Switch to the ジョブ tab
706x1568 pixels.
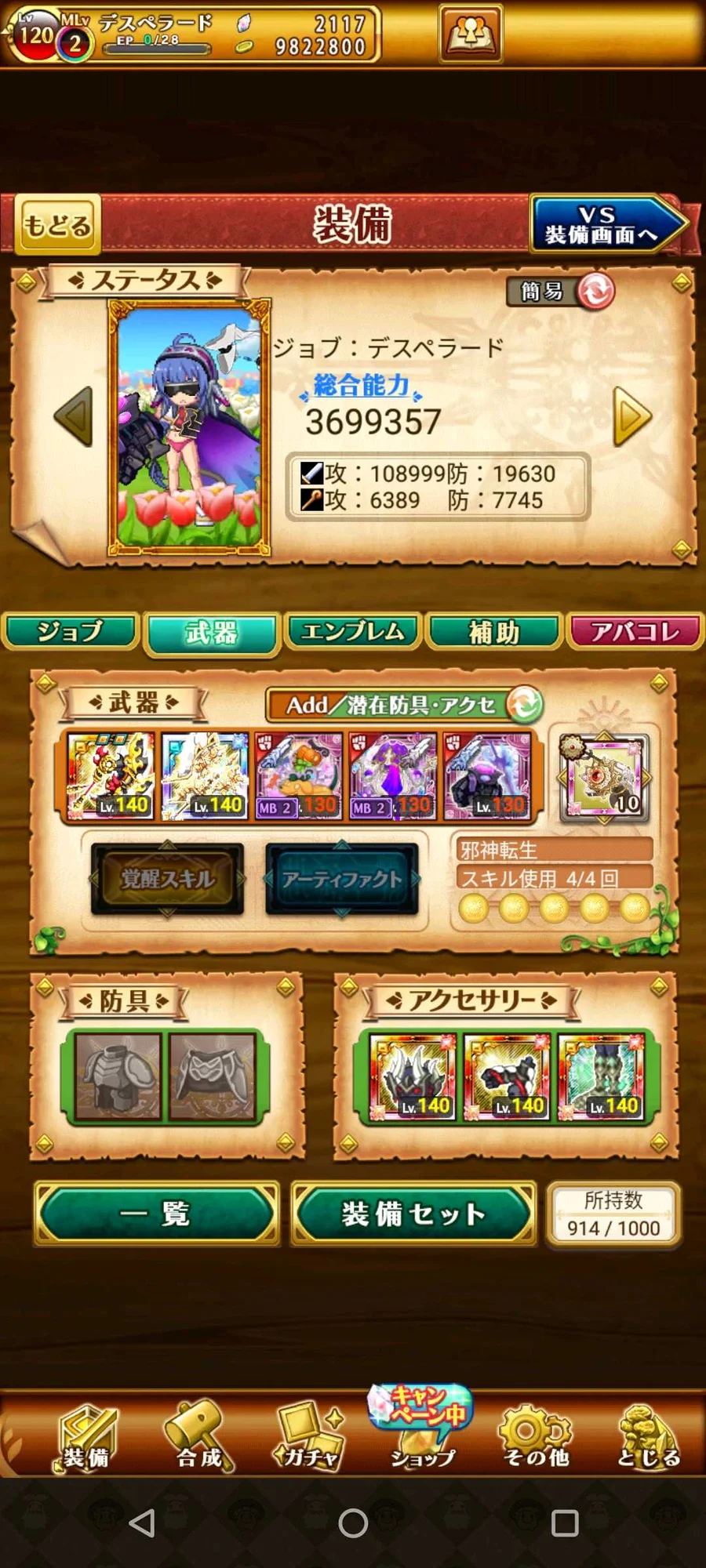pos(71,632)
